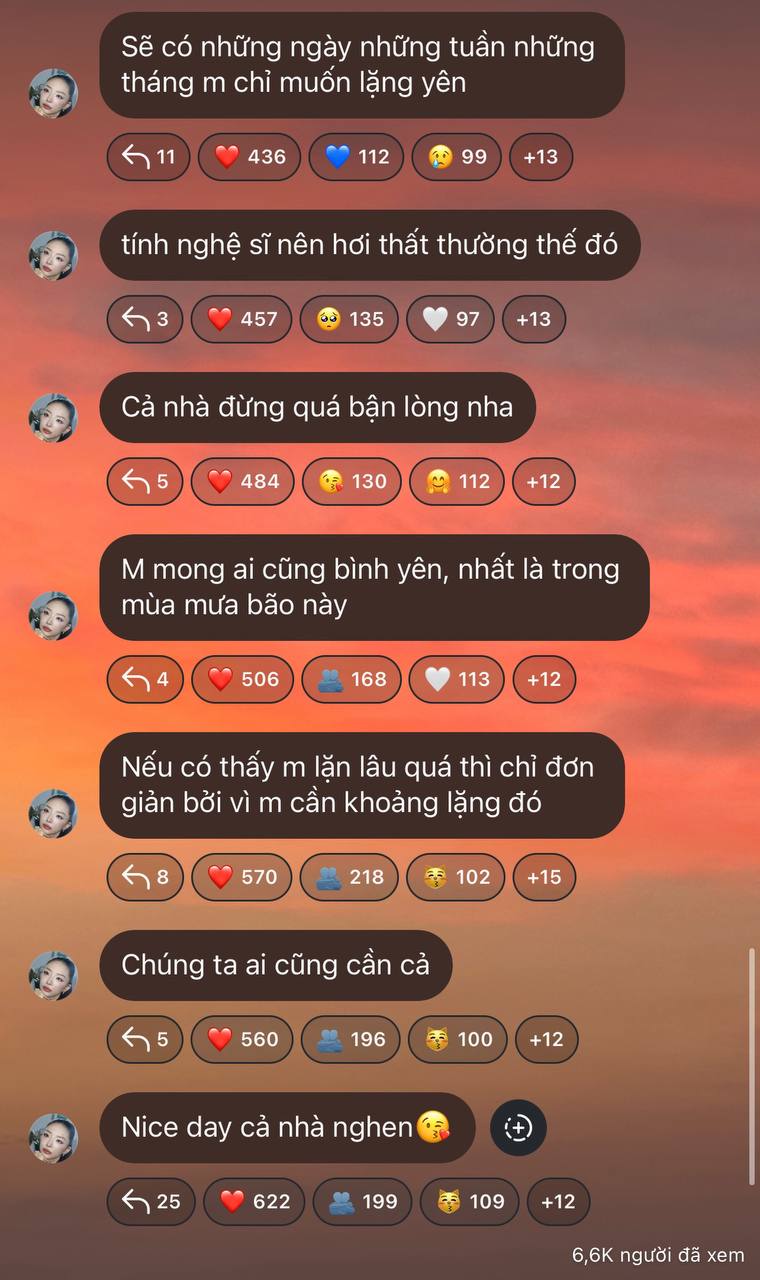
Task: Tap the pleading face reaction showing 135
Action: (349, 319)
